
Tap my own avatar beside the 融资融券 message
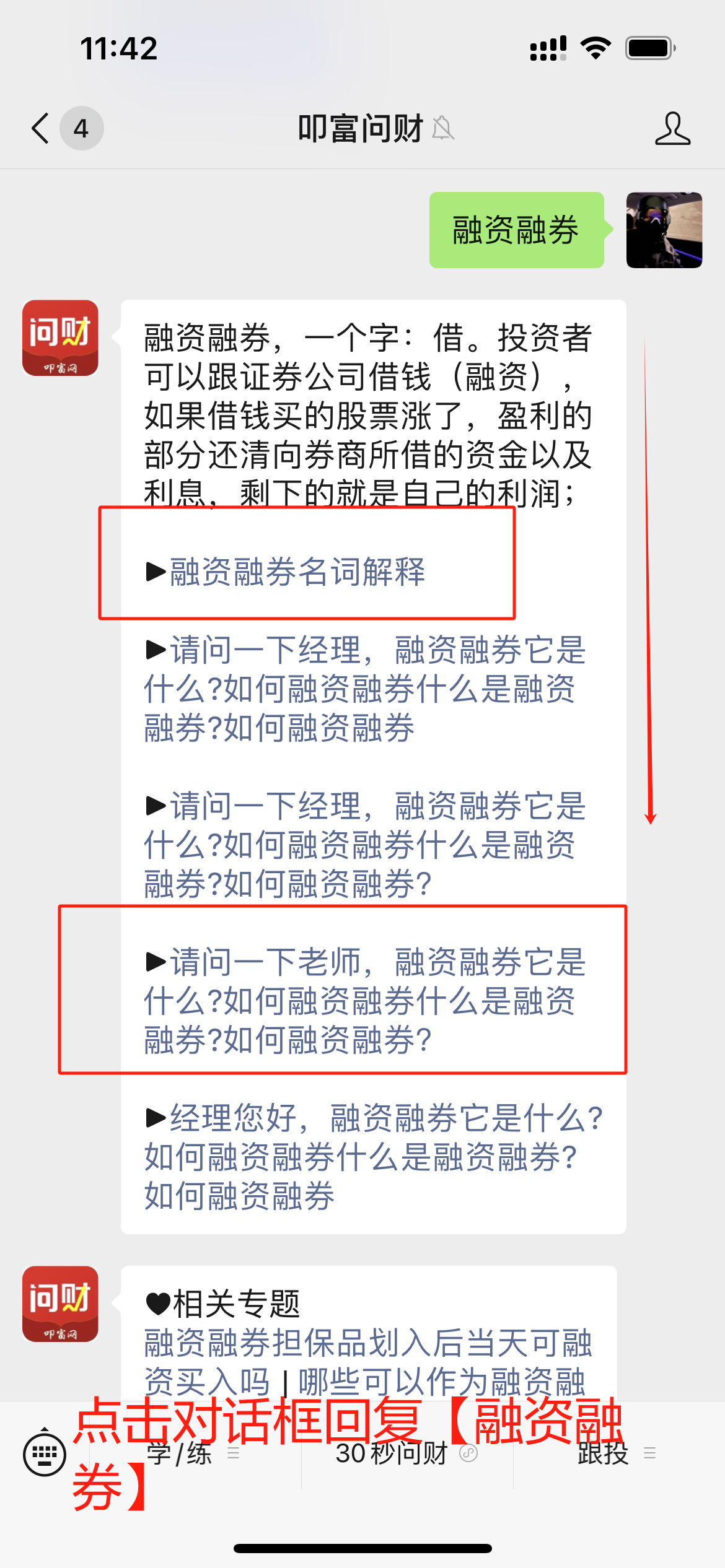pos(664,230)
